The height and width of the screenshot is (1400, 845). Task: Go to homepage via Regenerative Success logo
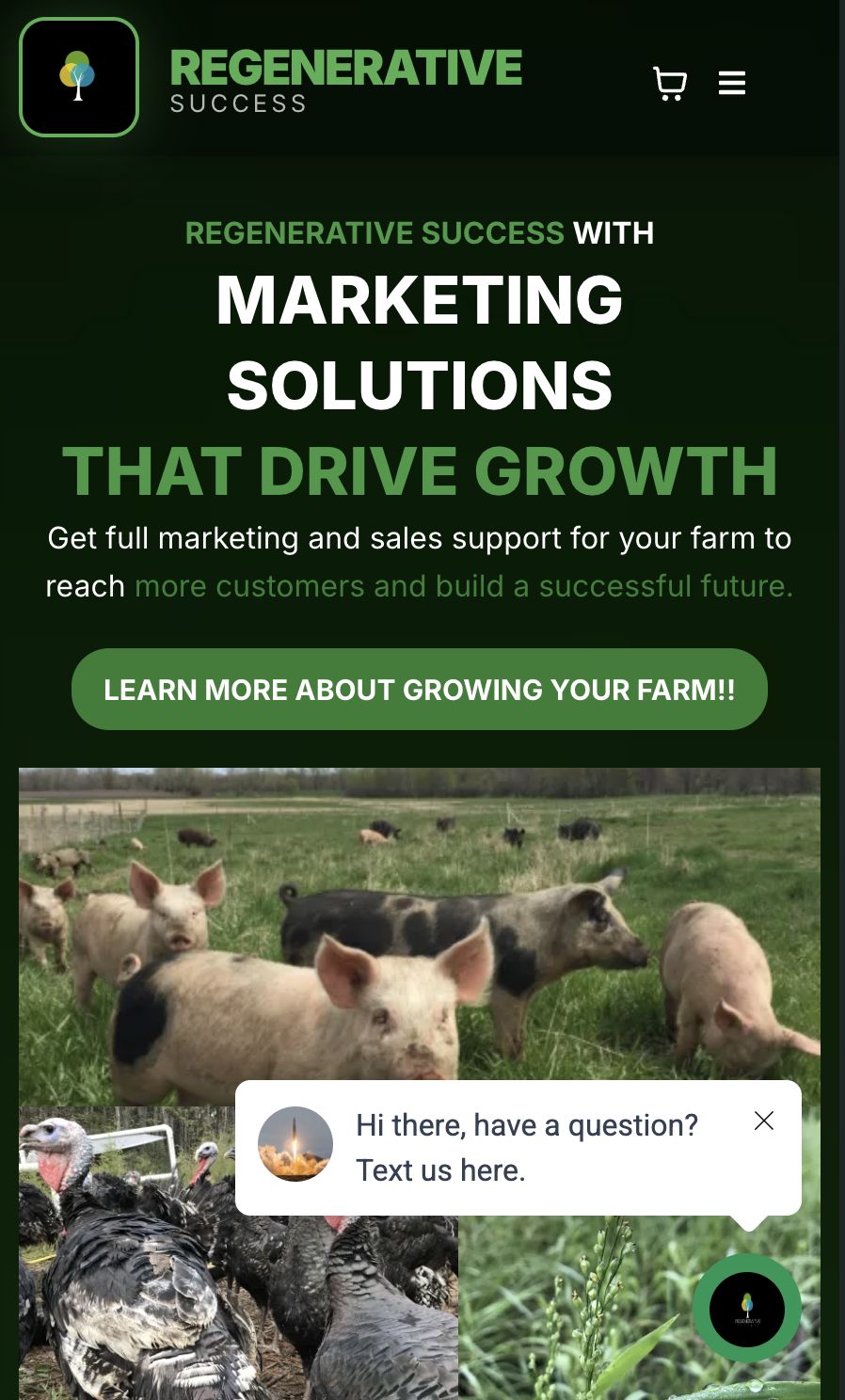pyautogui.click(x=79, y=77)
